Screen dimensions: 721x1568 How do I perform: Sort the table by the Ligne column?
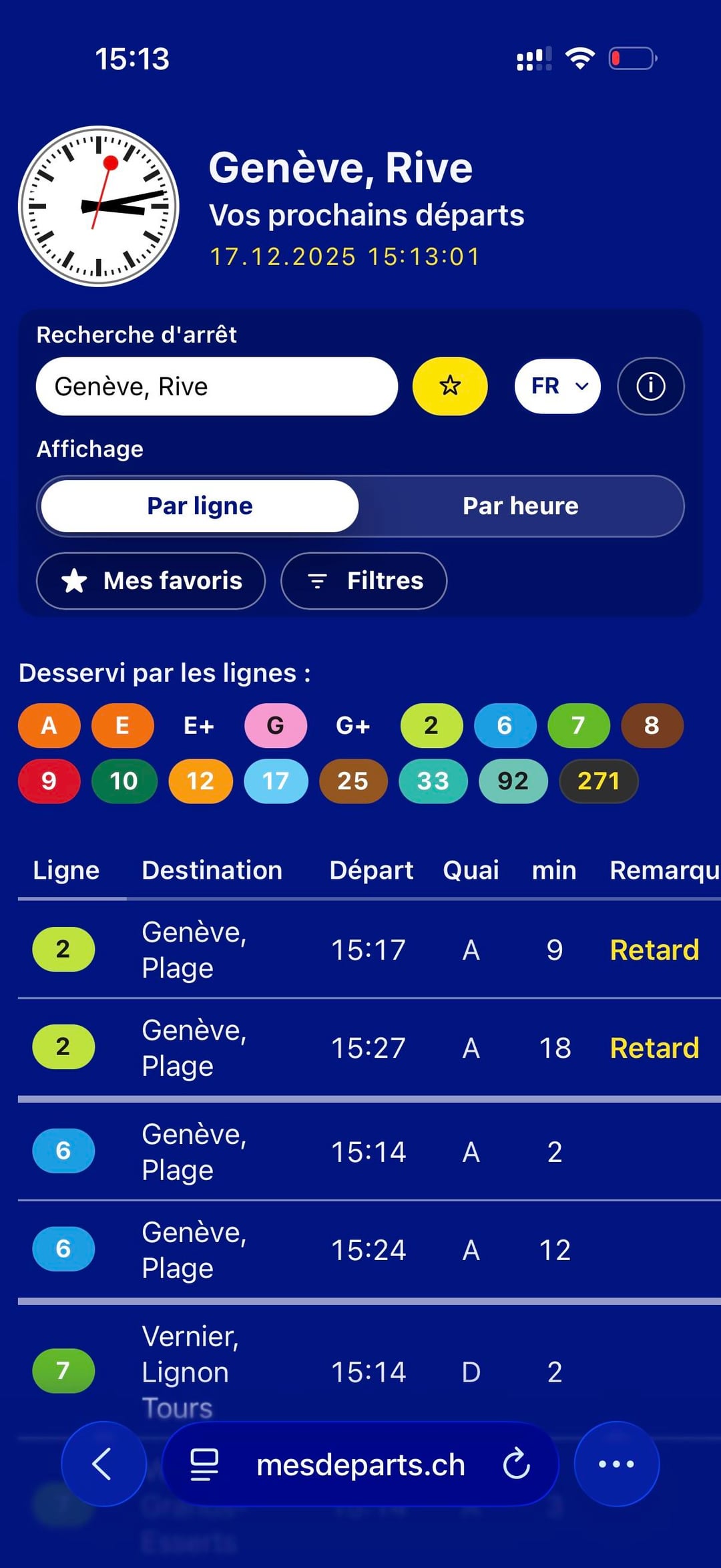pyautogui.click(x=66, y=871)
